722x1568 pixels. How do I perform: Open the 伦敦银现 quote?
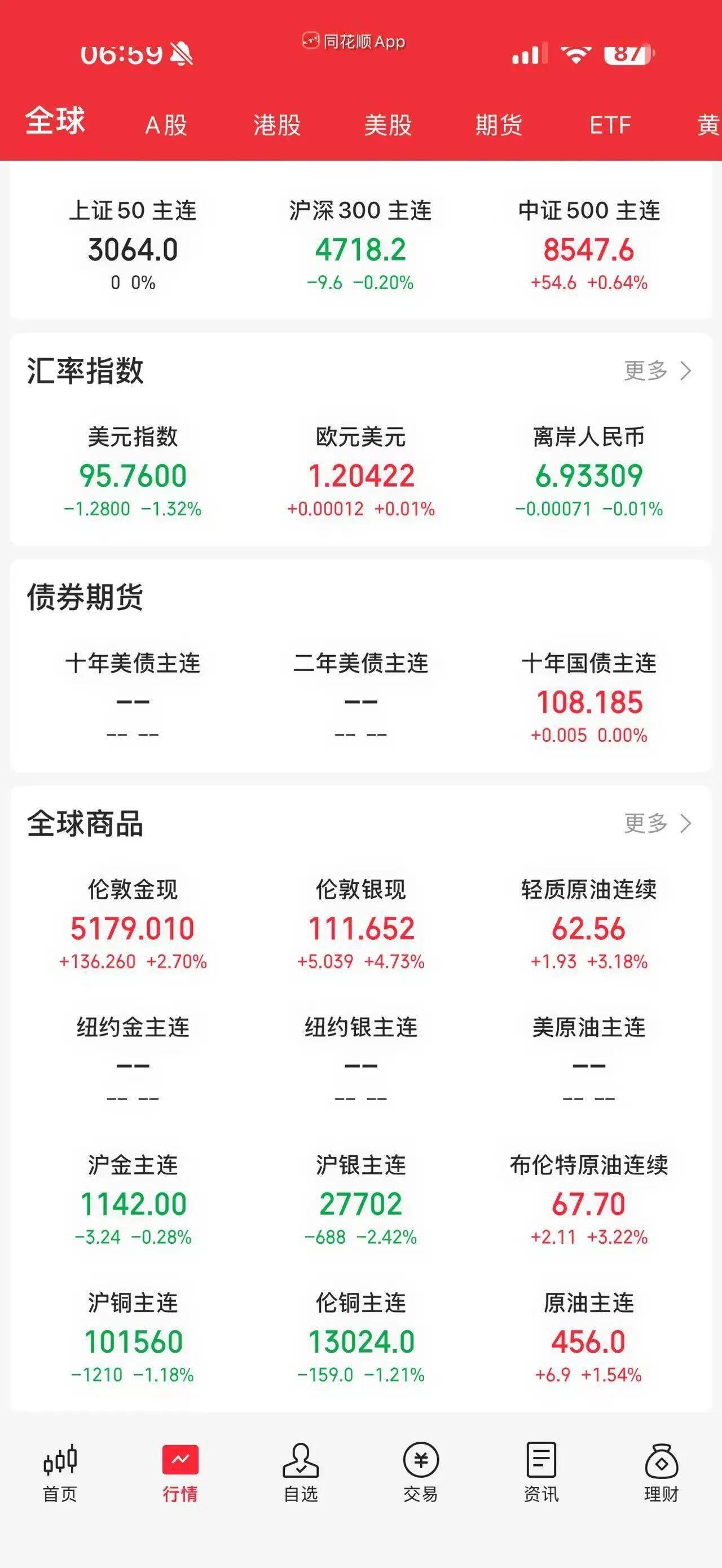pyautogui.click(x=360, y=926)
